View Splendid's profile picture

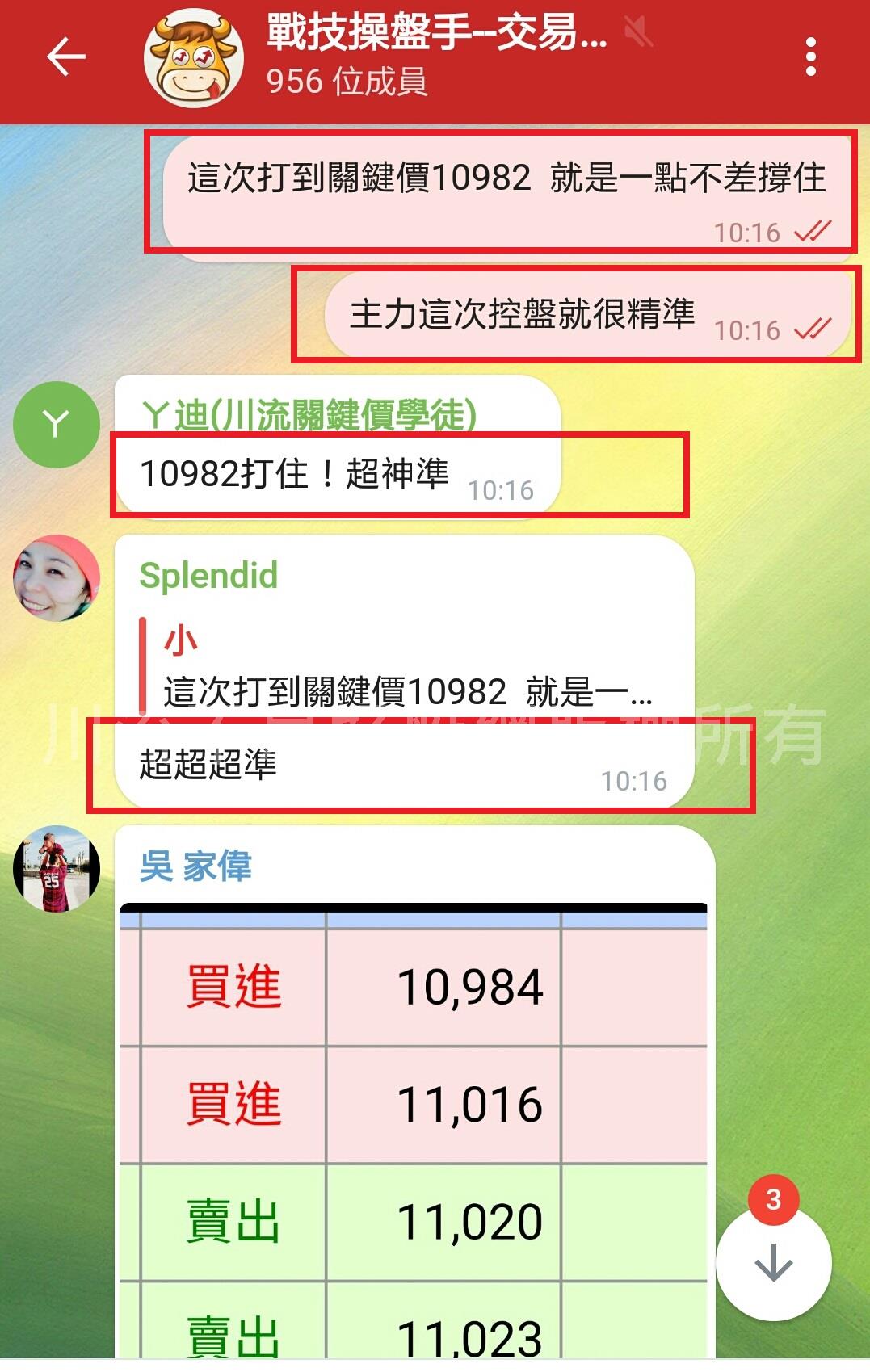click(x=56, y=578)
